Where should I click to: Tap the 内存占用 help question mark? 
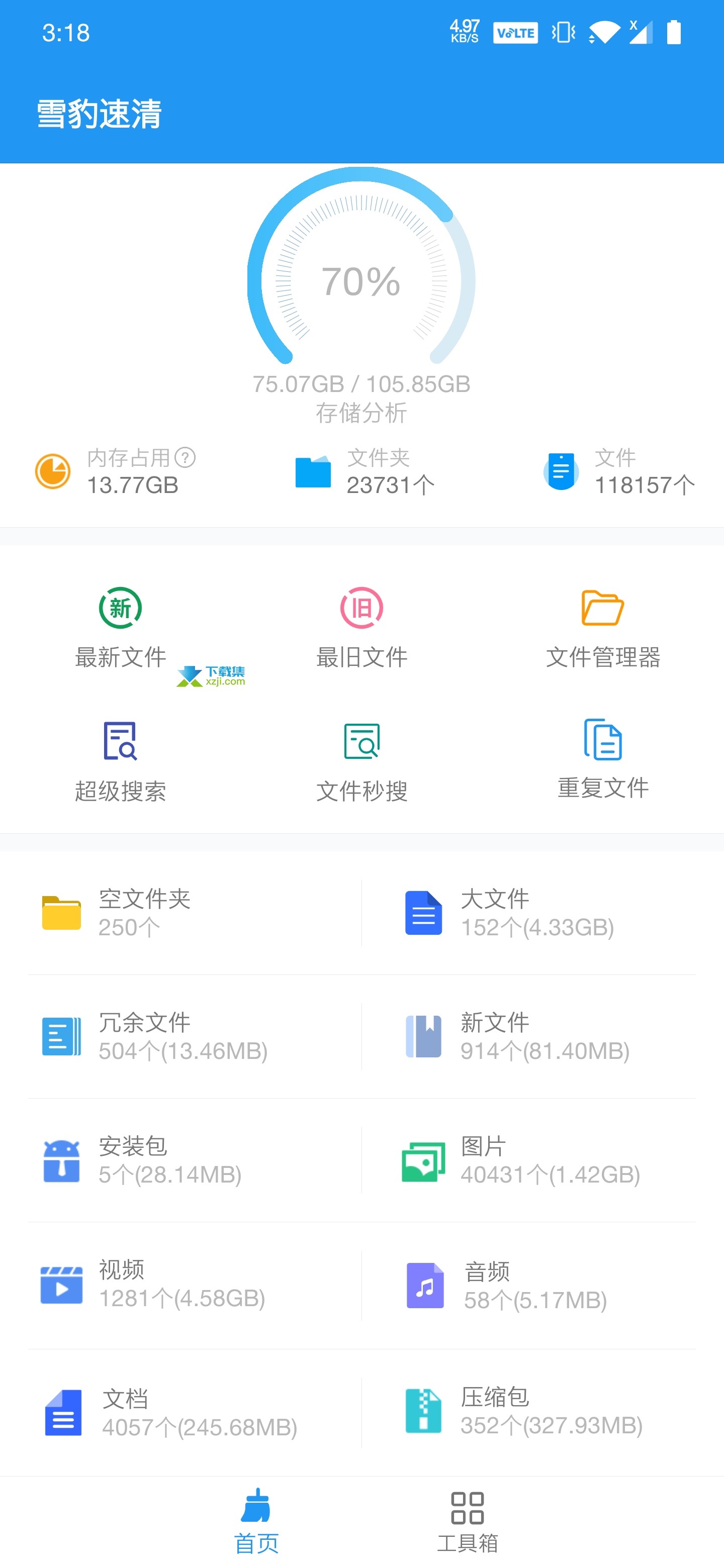185,457
